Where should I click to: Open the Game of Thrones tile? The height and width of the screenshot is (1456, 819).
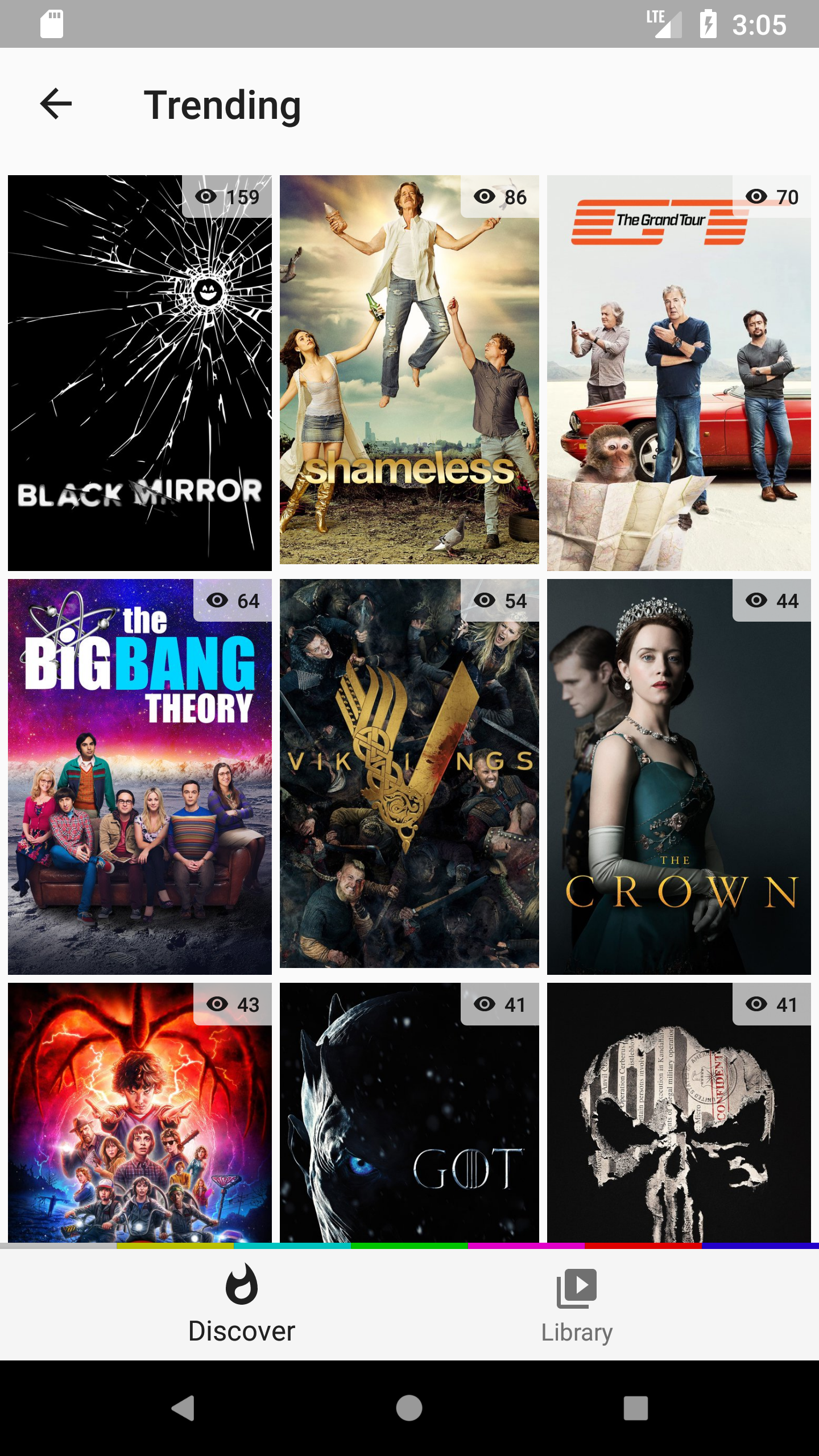pyautogui.click(x=409, y=1115)
